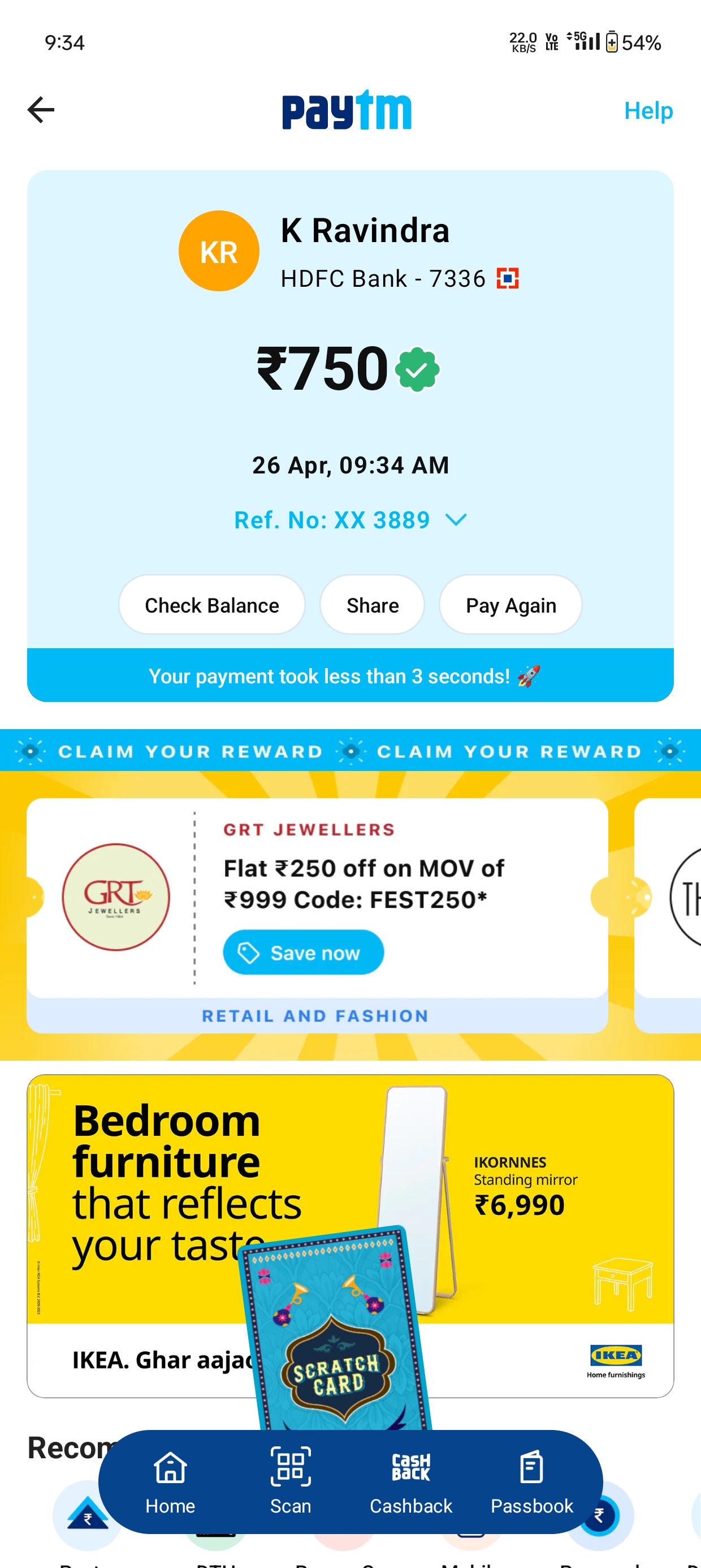Image resolution: width=701 pixels, height=1568 pixels.
Task: Tap Save now on GRT Jewellers offer
Action: [x=303, y=952]
